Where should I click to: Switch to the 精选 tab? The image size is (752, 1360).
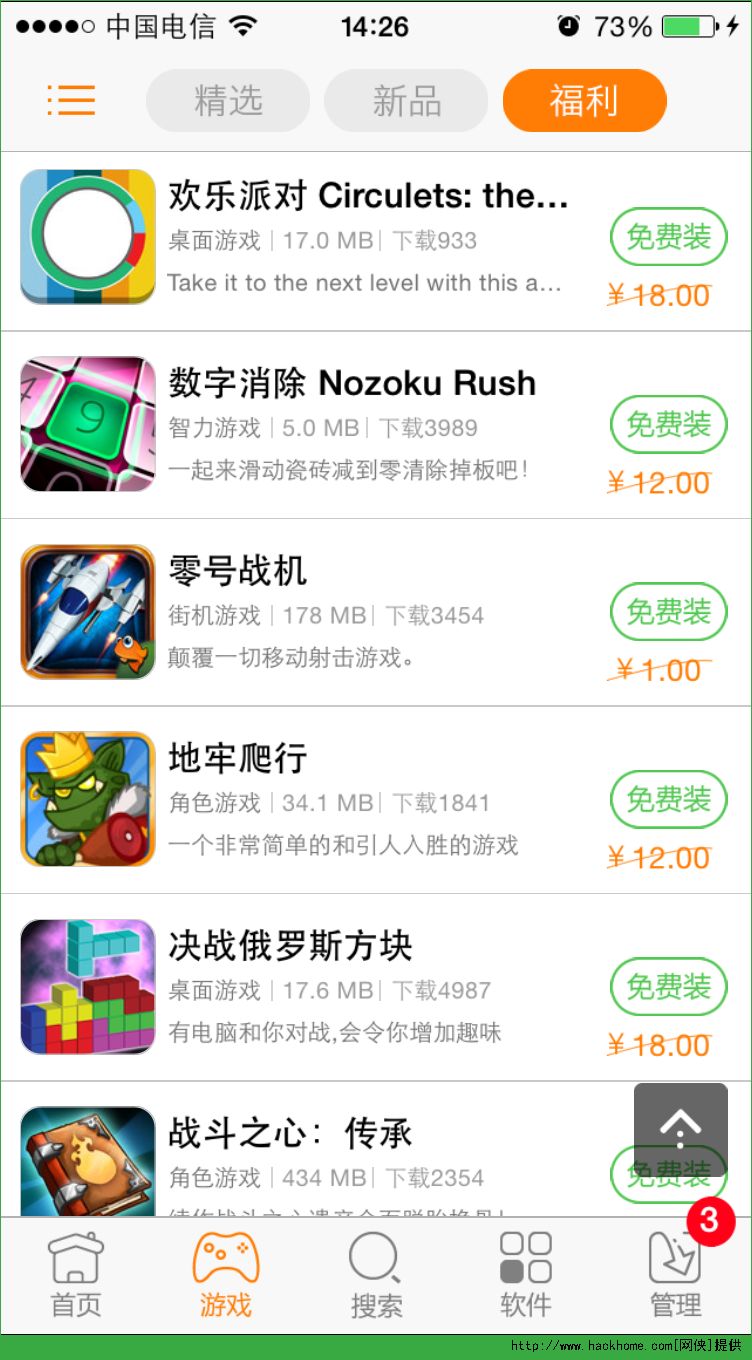tap(228, 101)
